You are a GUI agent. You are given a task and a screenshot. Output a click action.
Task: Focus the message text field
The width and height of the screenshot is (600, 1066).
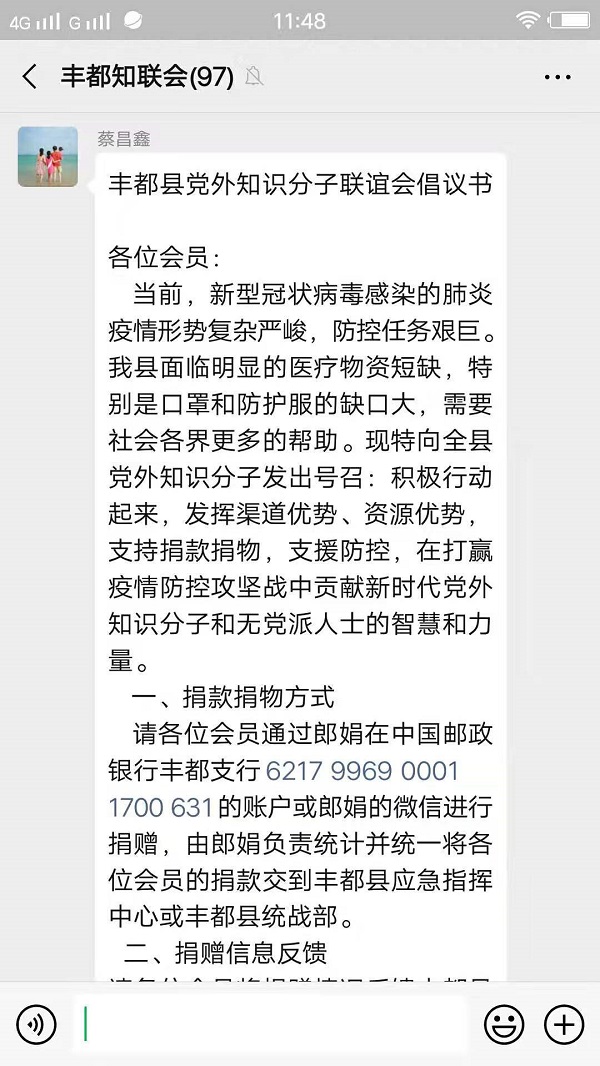click(x=270, y=1025)
